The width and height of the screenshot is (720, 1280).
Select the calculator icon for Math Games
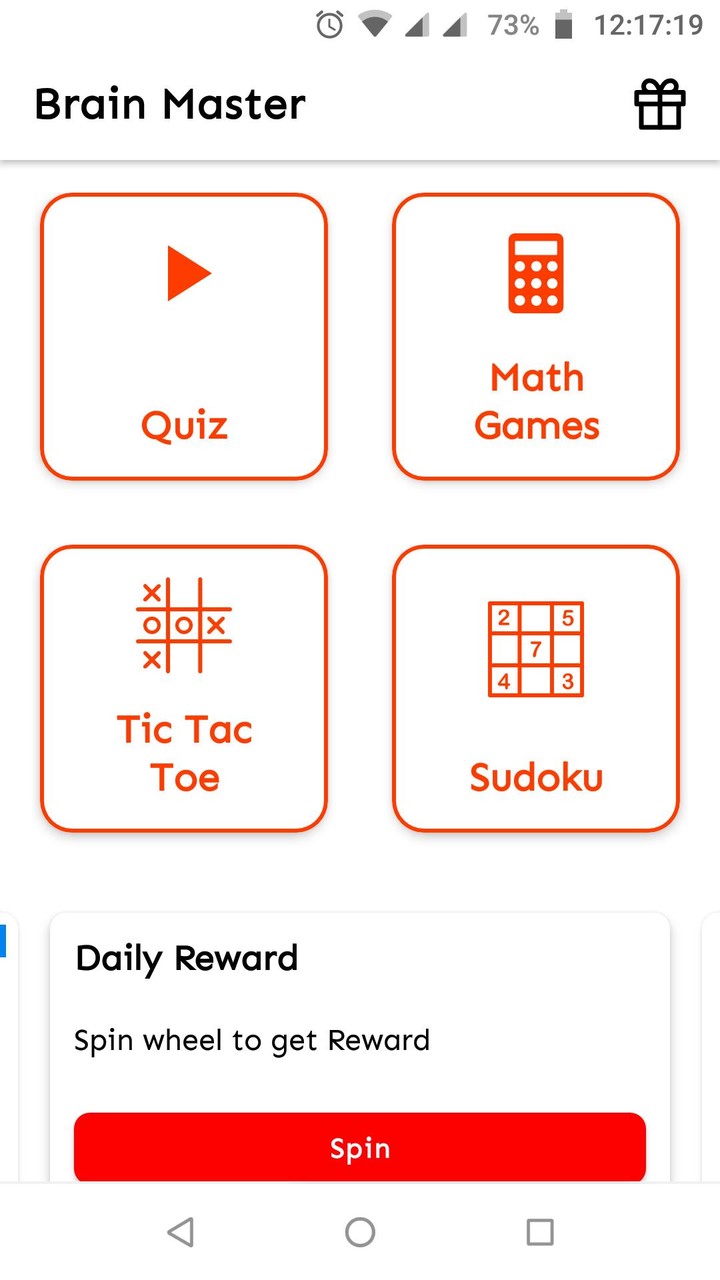click(537, 272)
